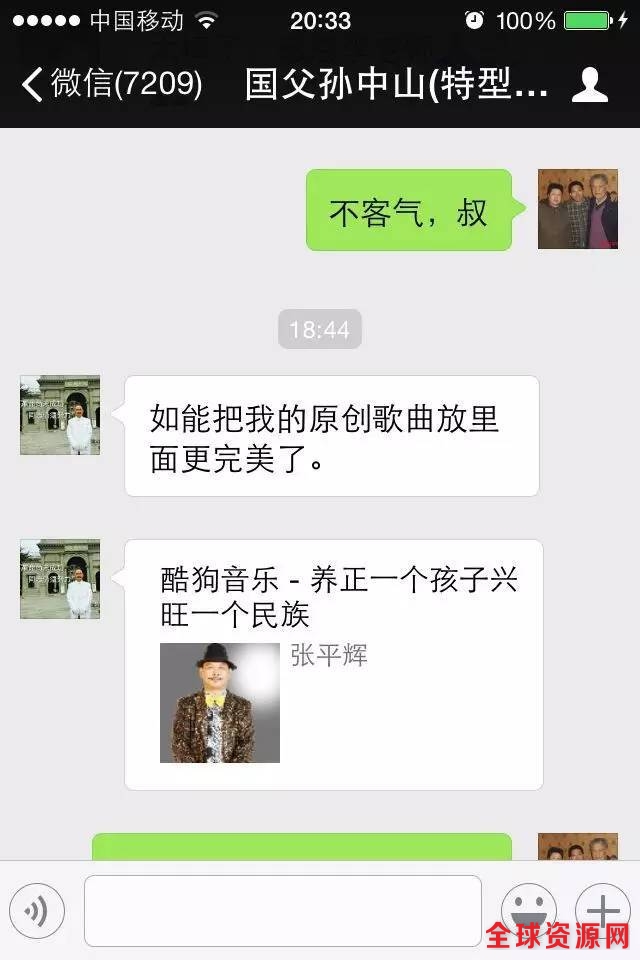Open the chat contact profile icon
This screenshot has width=640, height=960.
[589, 85]
